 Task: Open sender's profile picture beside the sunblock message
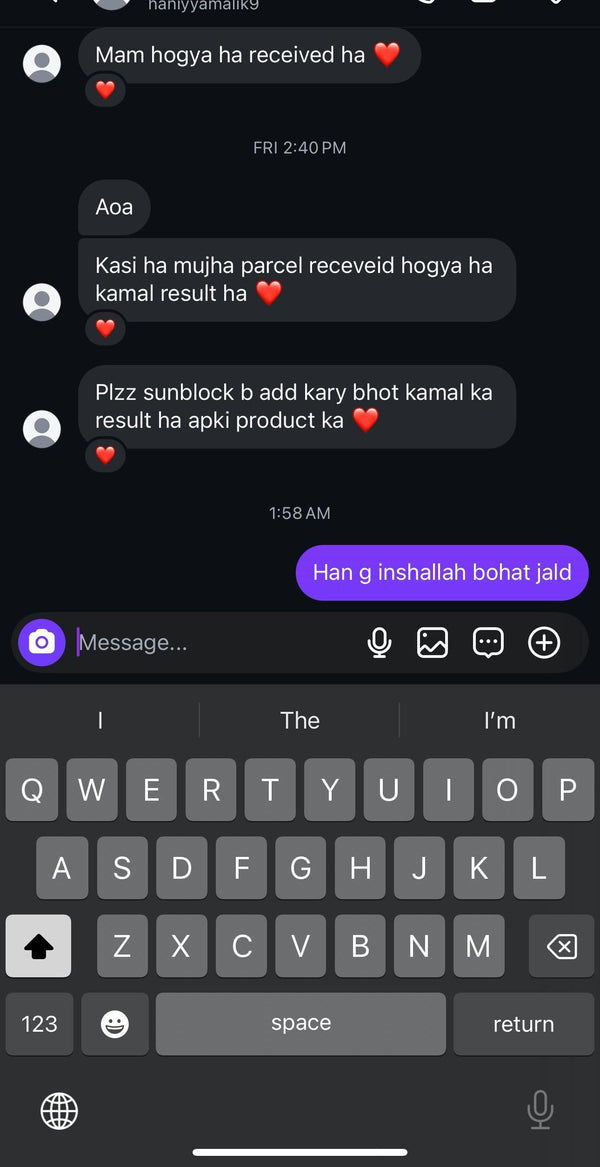(x=42, y=428)
